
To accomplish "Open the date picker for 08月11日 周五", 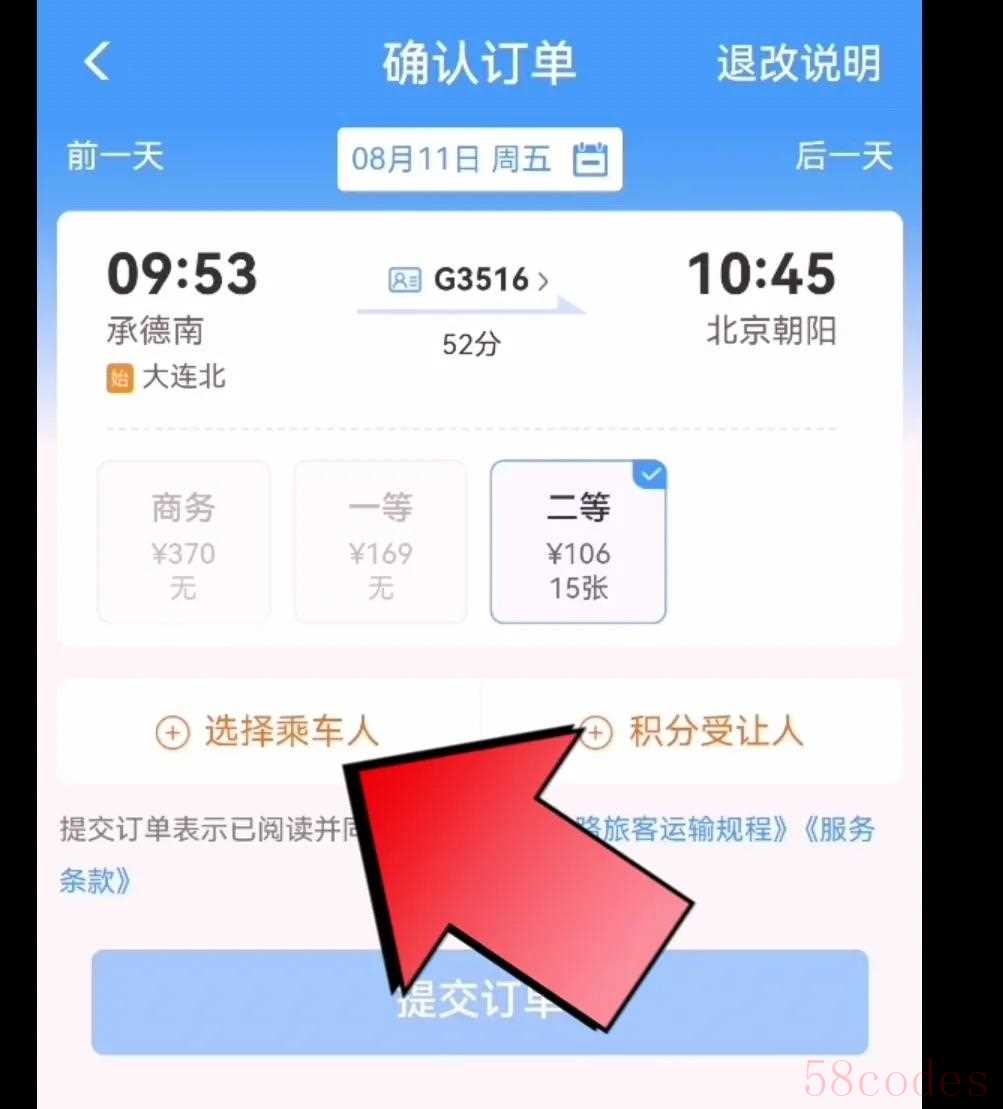I will (479, 159).
